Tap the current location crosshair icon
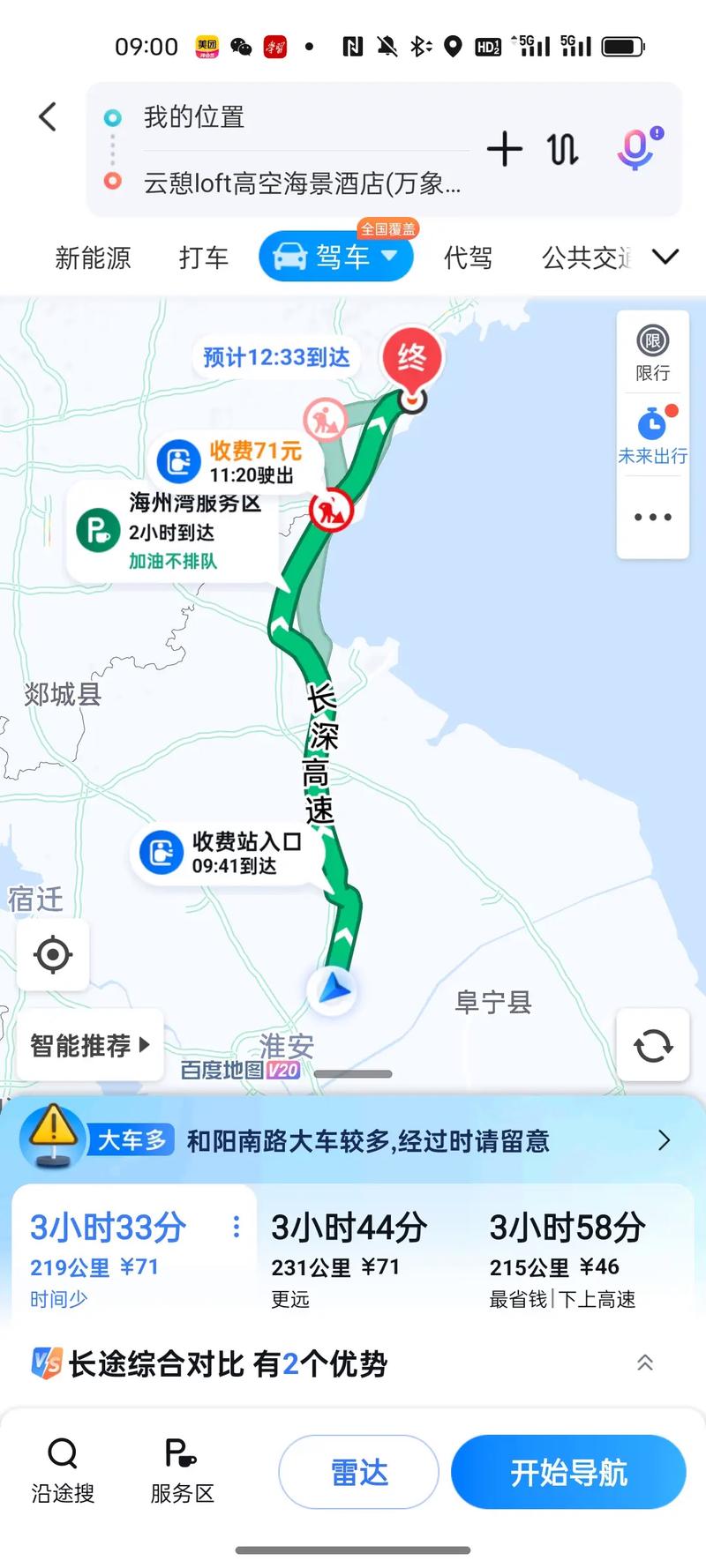This screenshot has height=1568, width=706. pos(53,955)
